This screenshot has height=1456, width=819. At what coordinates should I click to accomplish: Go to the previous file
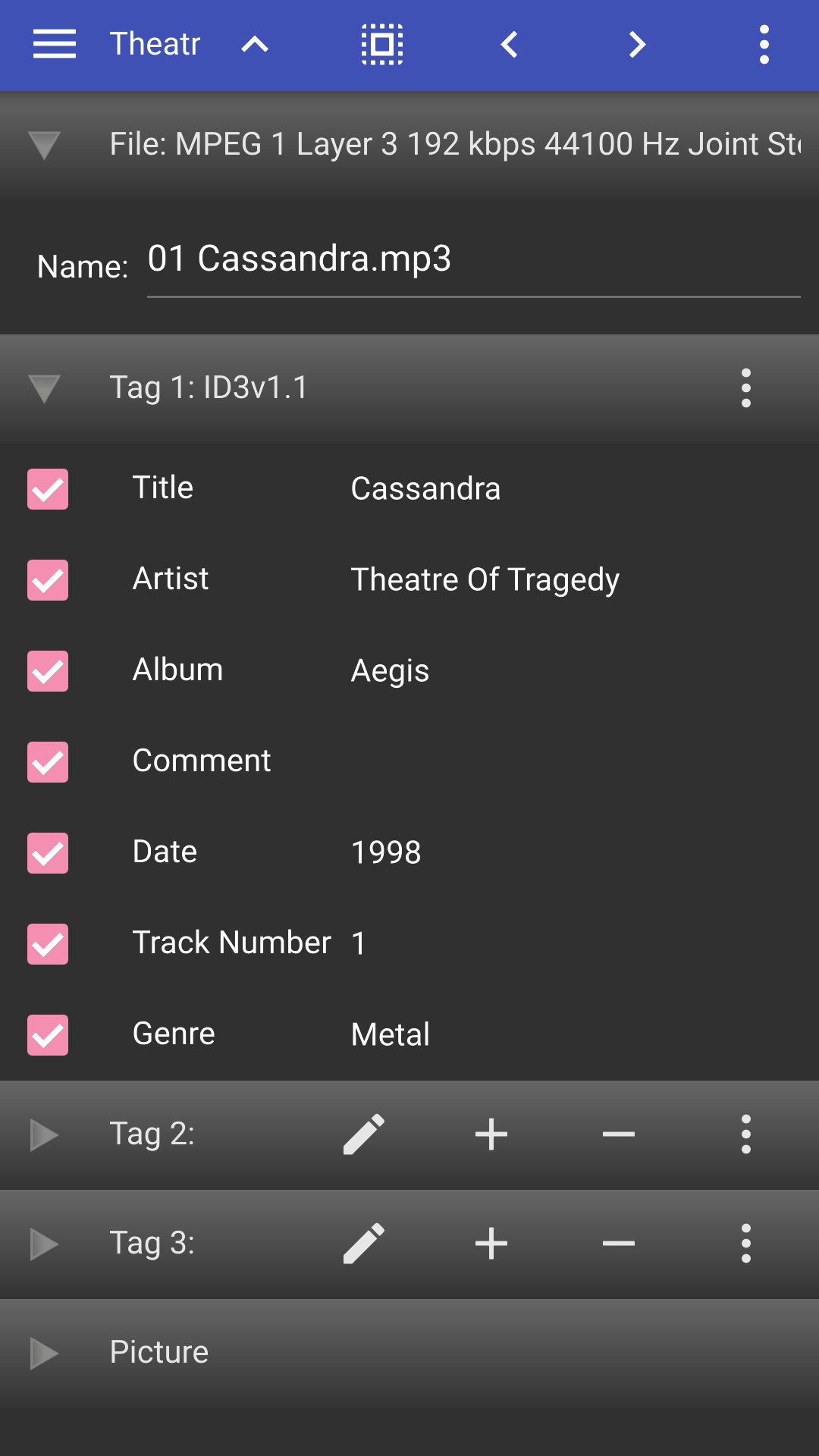tap(510, 45)
